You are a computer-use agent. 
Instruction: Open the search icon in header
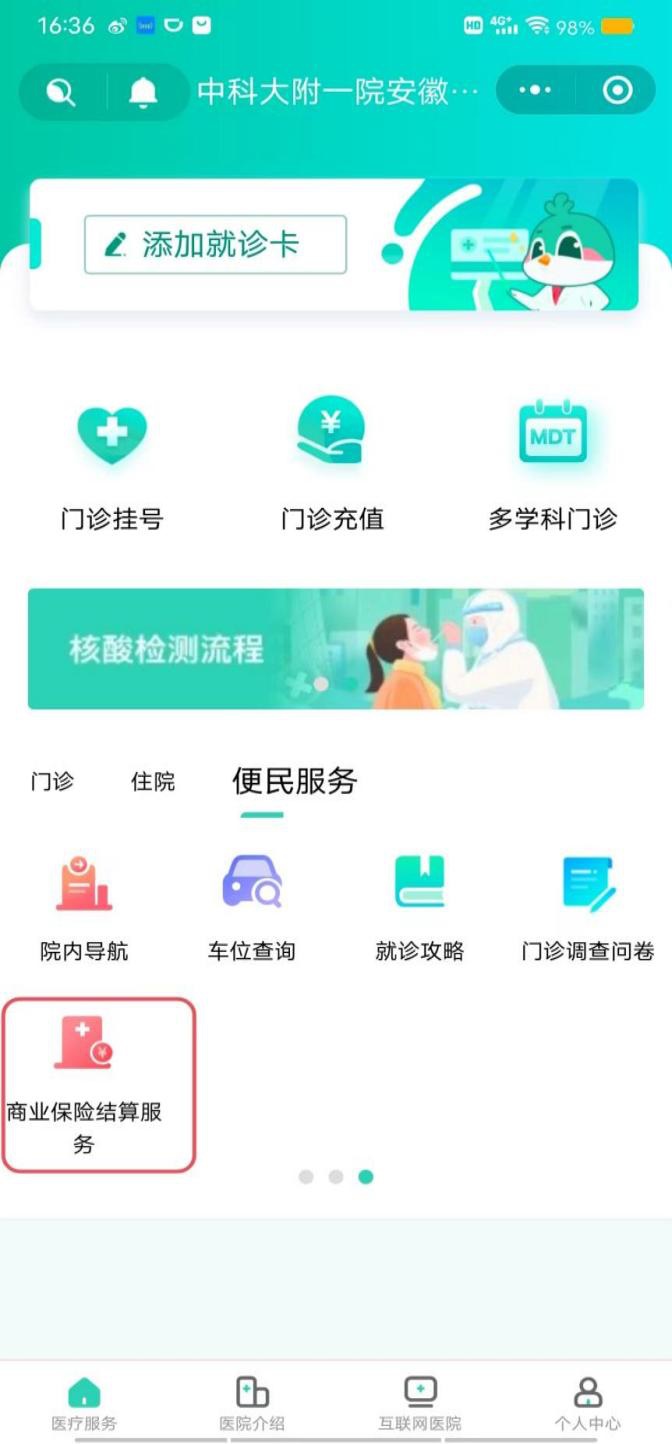coord(62,92)
